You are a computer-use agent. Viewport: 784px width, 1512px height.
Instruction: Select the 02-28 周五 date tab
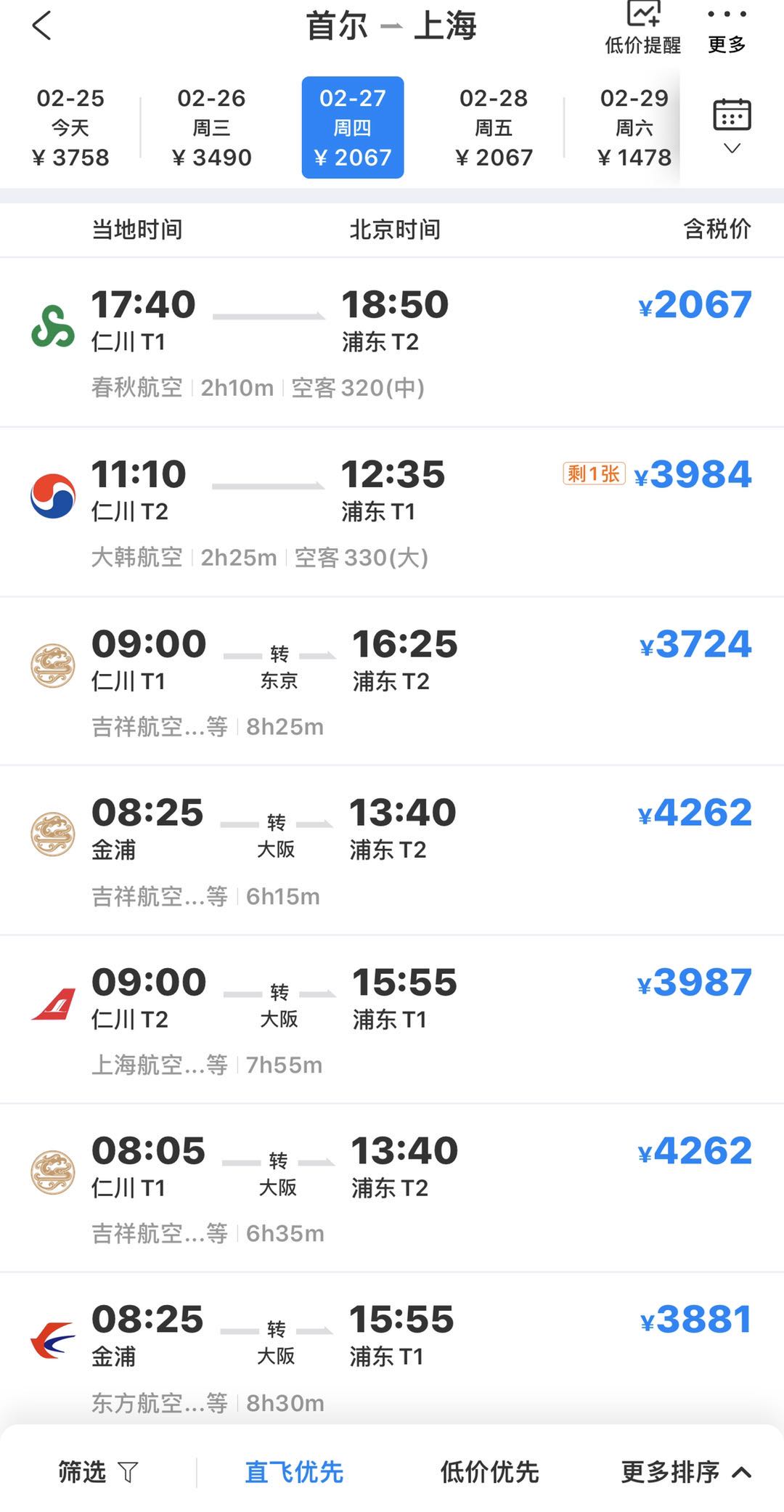coord(494,127)
